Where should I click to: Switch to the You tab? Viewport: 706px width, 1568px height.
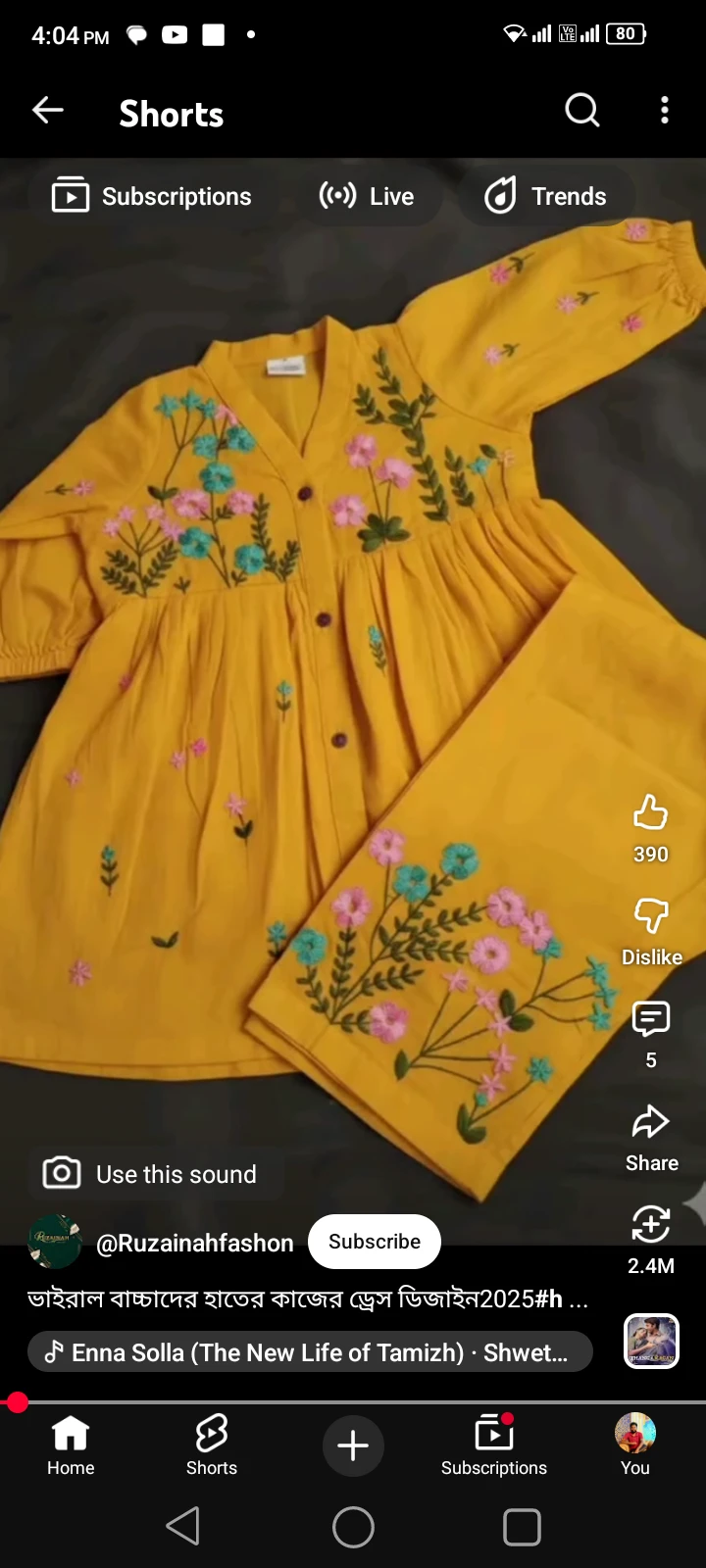point(634,1445)
